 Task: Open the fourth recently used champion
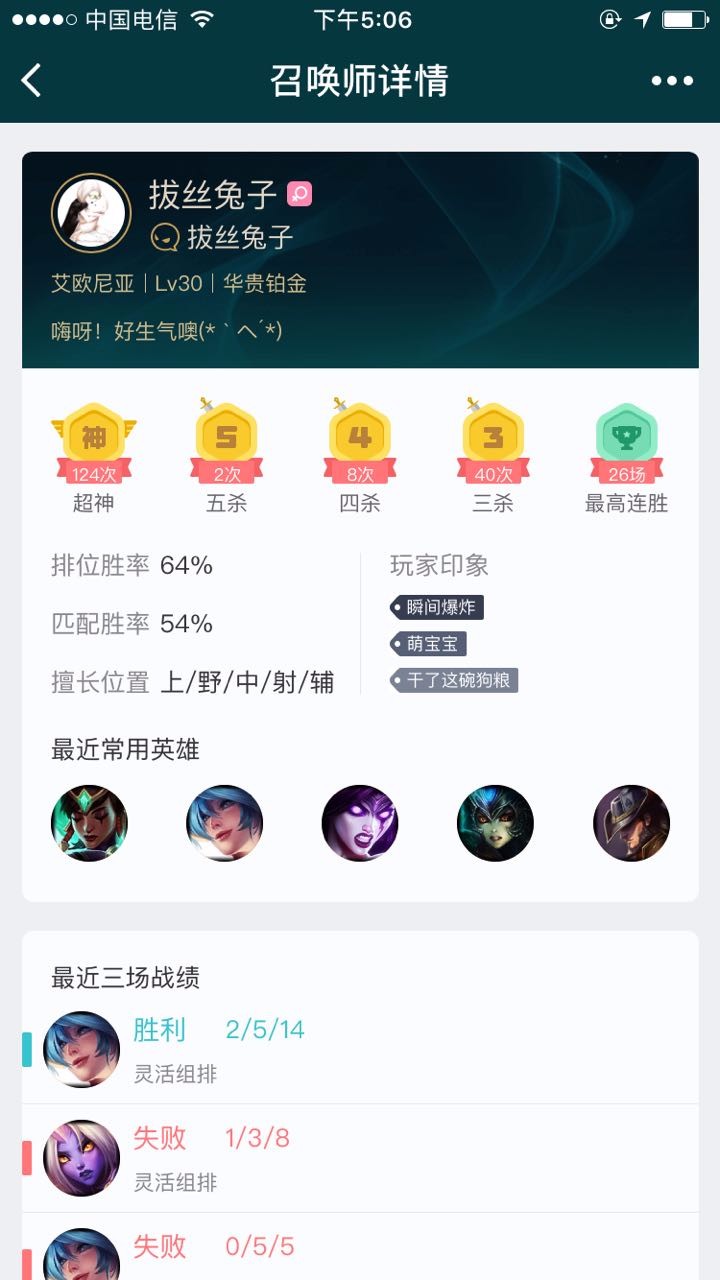(x=495, y=823)
